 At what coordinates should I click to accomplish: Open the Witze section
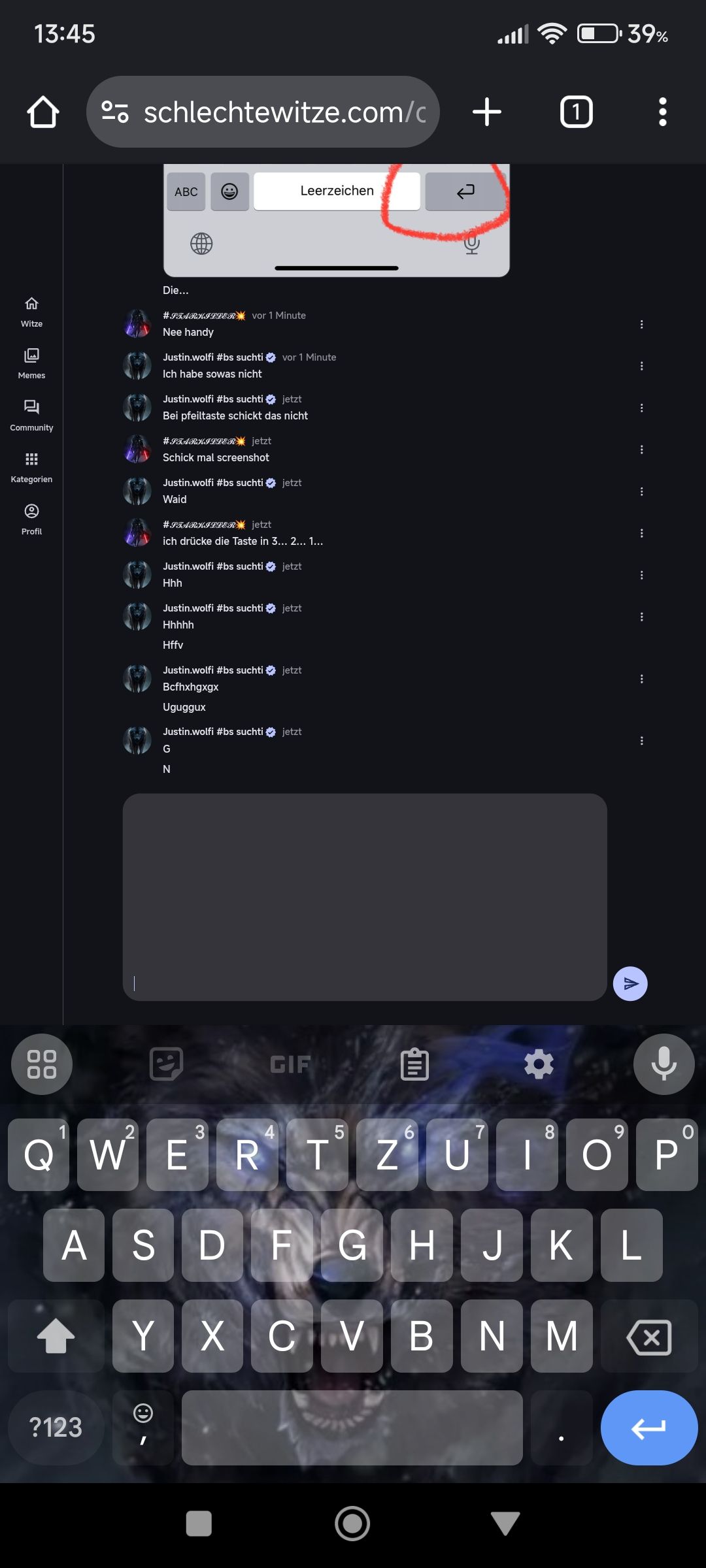(31, 312)
